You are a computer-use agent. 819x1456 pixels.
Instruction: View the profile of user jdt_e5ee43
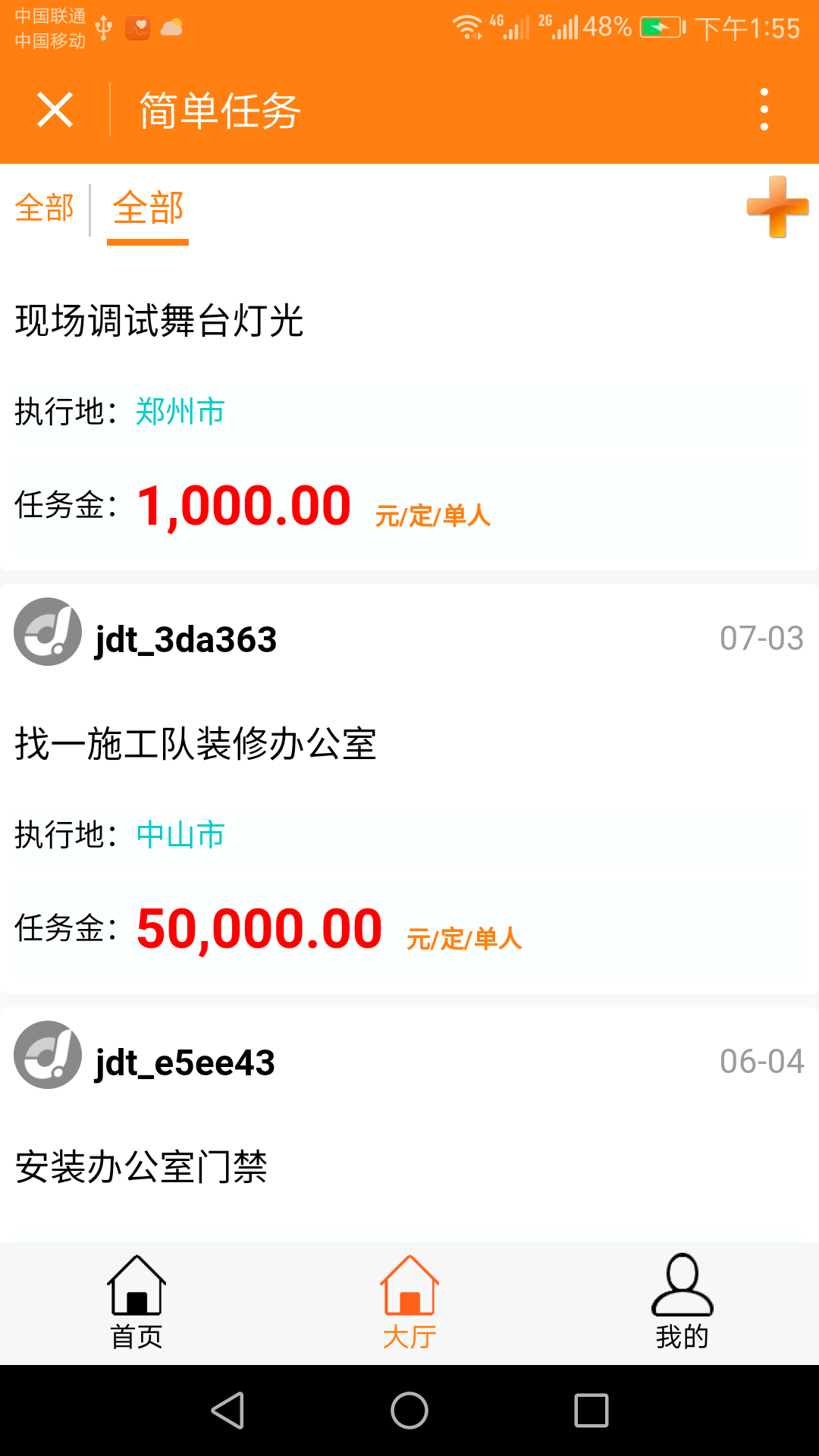pos(185,1062)
